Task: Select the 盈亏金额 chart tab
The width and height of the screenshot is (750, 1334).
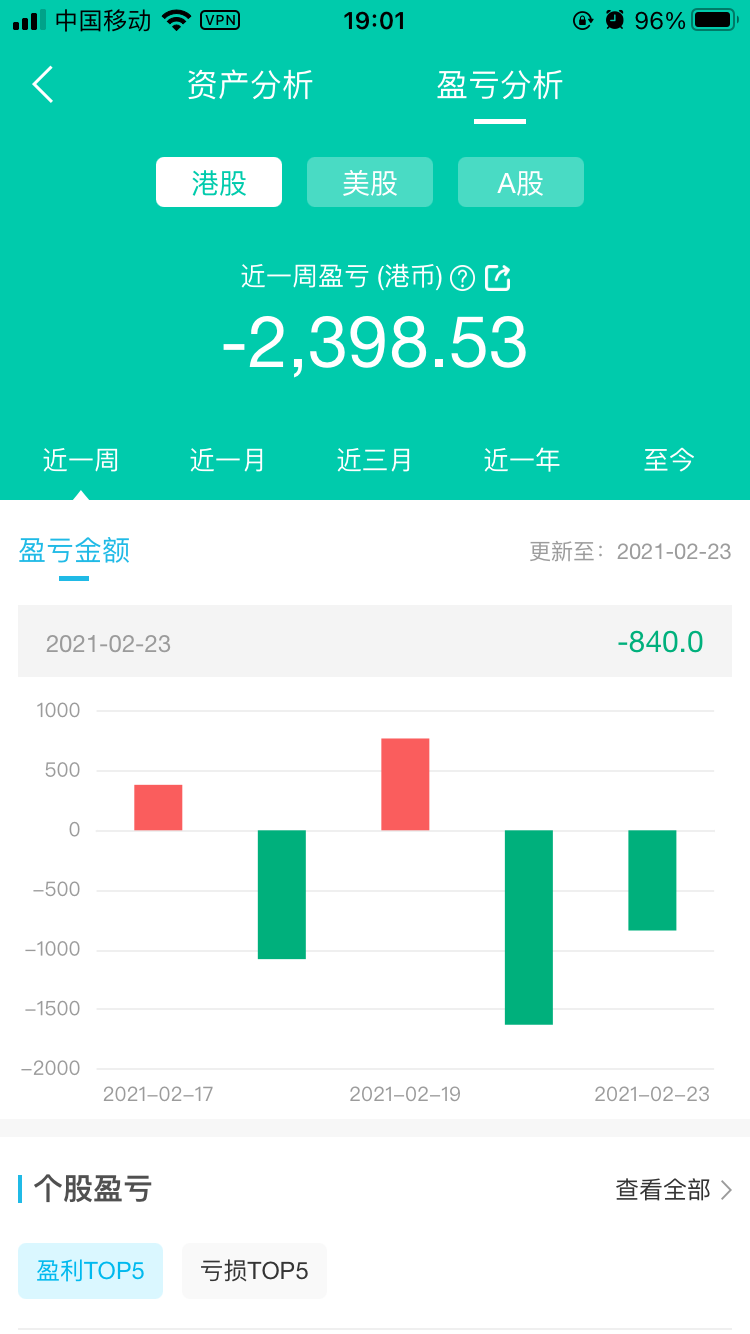Action: click(x=74, y=551)
